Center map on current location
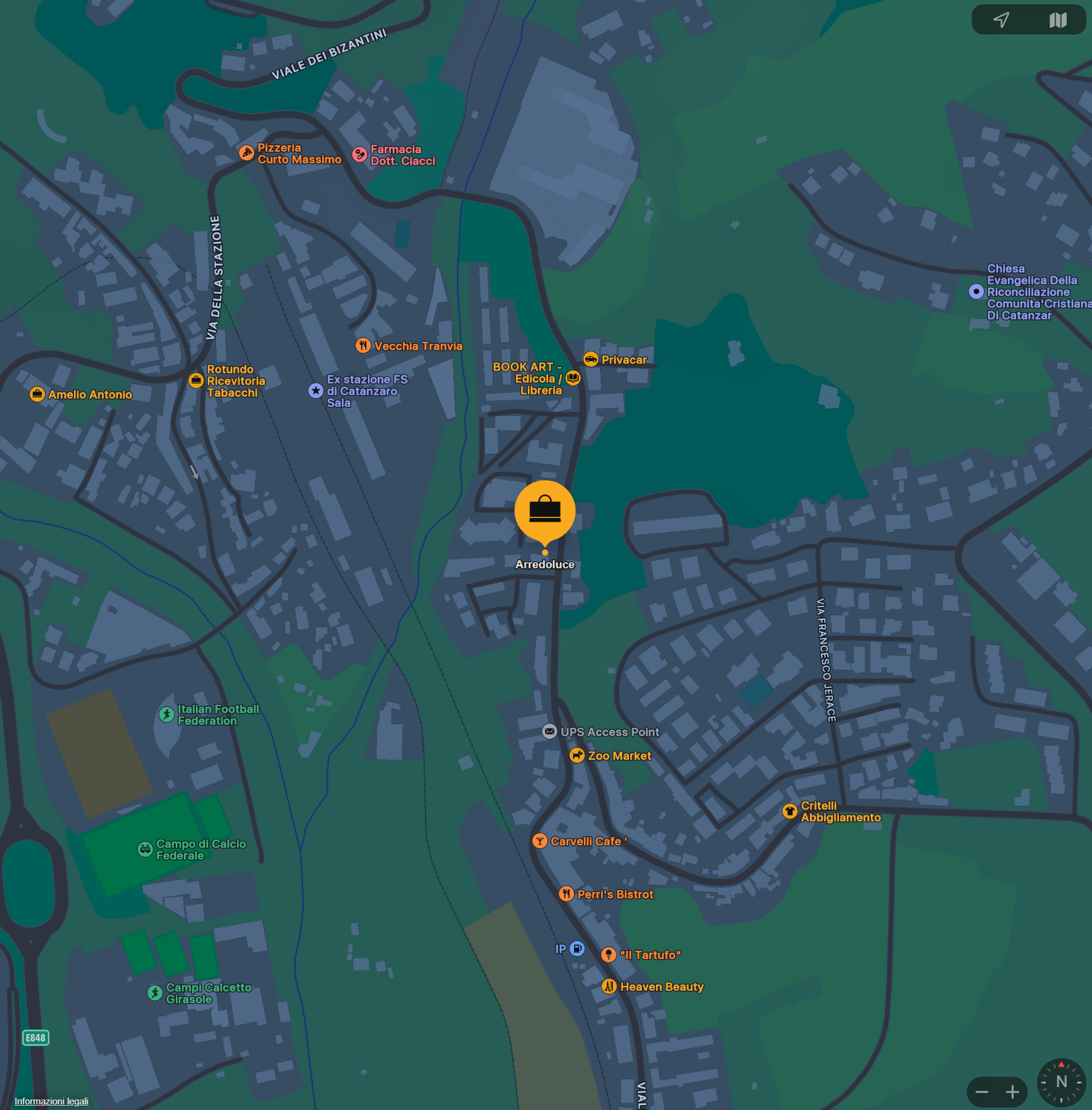The height and width of the screenshot is (1110, 1092). click(1001, 20)
